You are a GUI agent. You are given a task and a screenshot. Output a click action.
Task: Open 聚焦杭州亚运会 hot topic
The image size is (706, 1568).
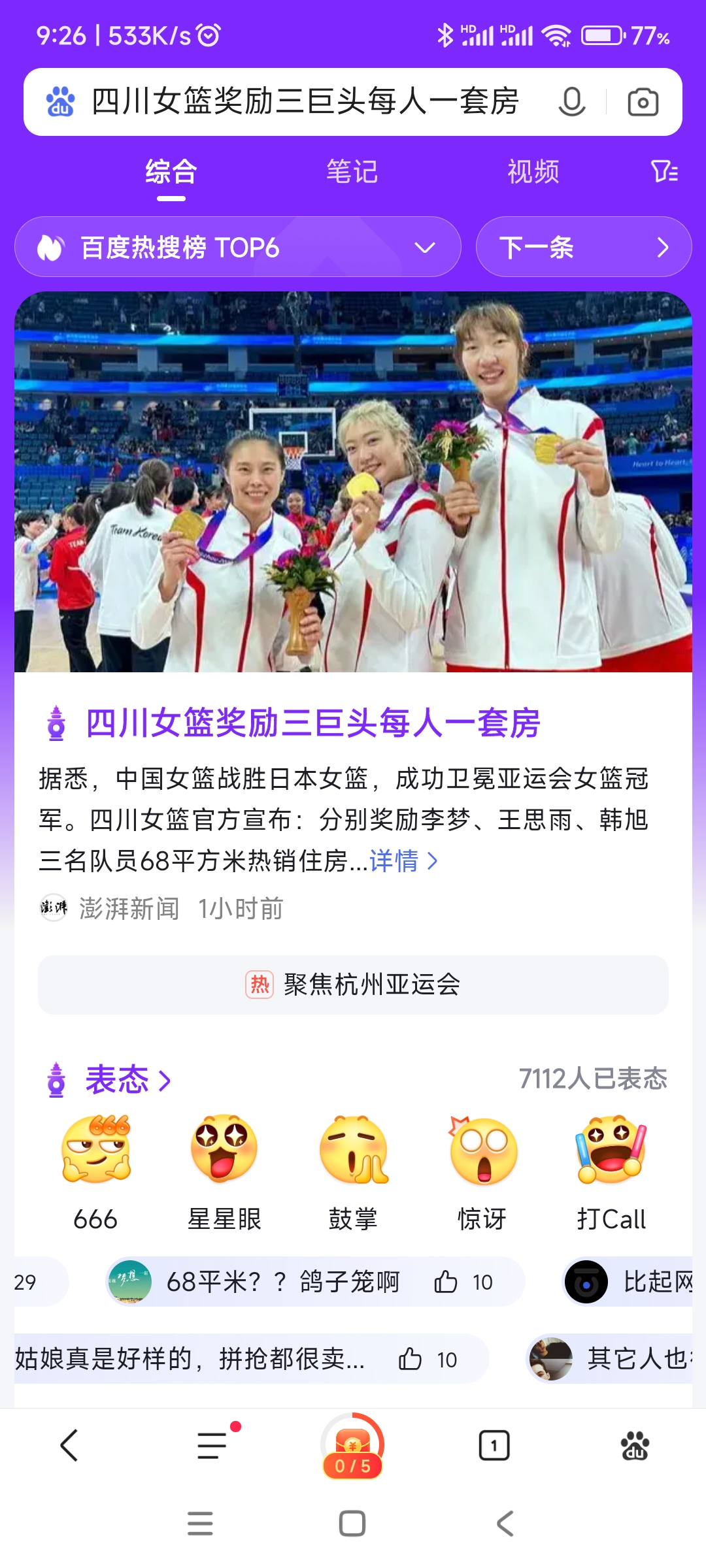[x=353, y=985]
